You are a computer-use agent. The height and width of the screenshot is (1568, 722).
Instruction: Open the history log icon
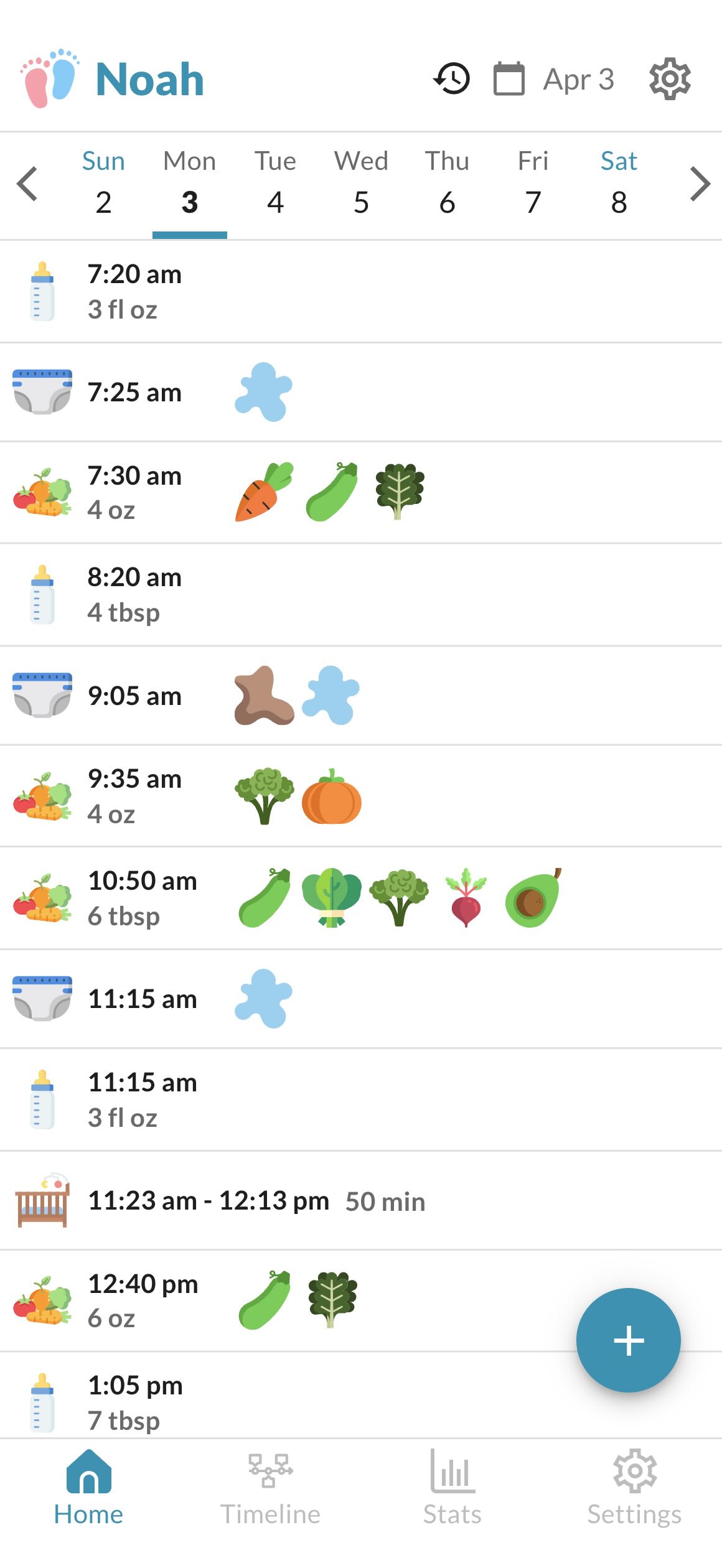tap(452, 78)
